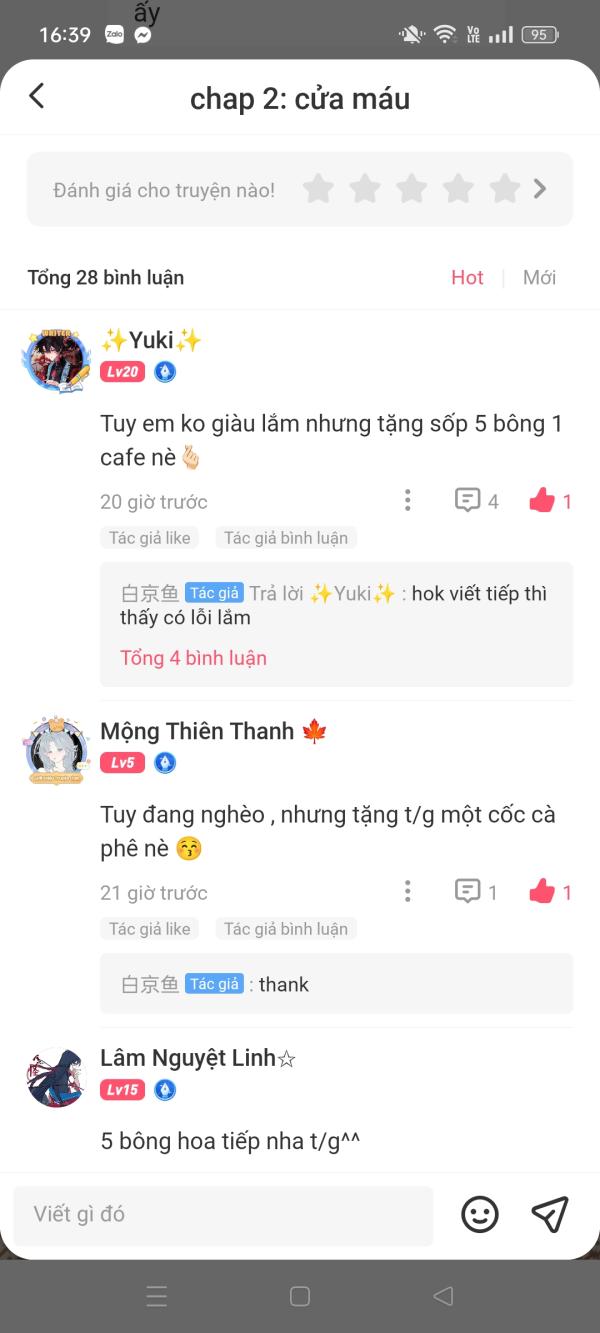Tap the 'Viết gì đó' comment field

click(x=223, y=1215)
